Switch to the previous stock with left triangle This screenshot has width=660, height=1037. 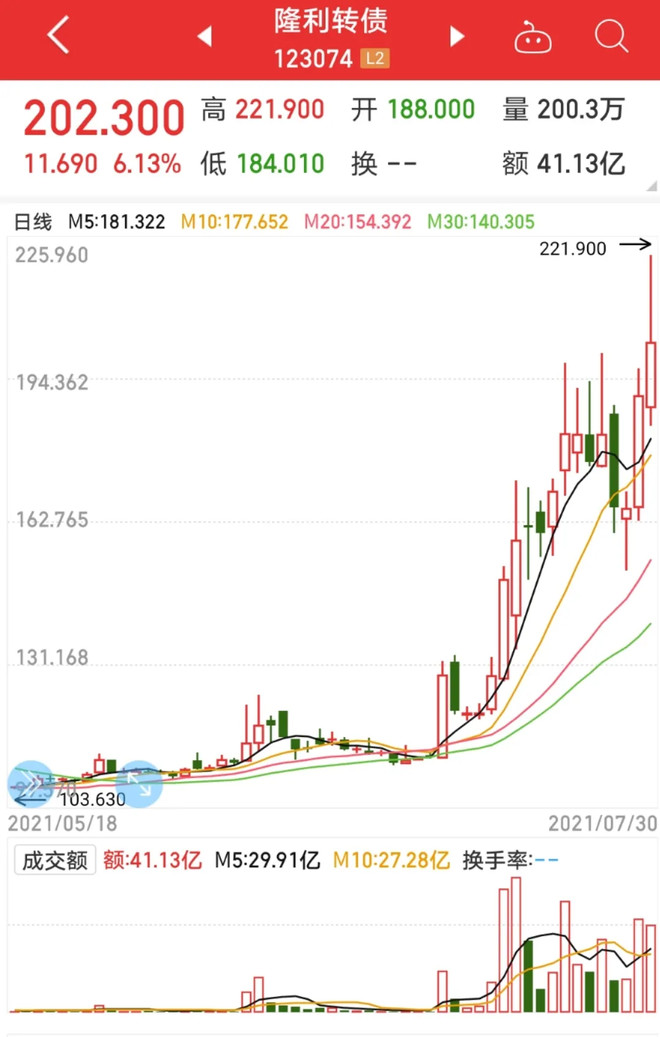pyautogui.click(x=205, y=38)
